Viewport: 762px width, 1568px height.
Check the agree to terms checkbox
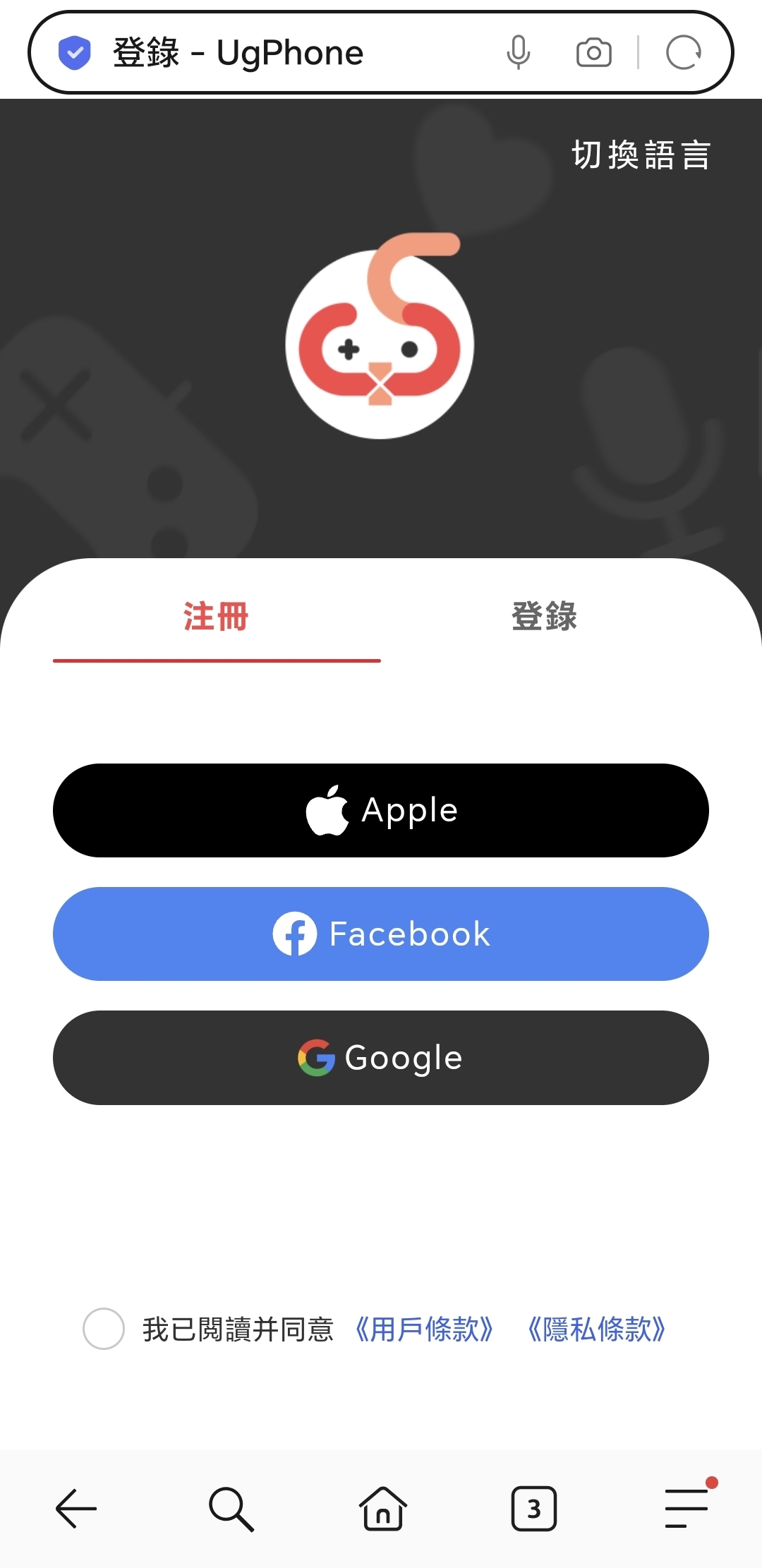[x=104, y=1329]
